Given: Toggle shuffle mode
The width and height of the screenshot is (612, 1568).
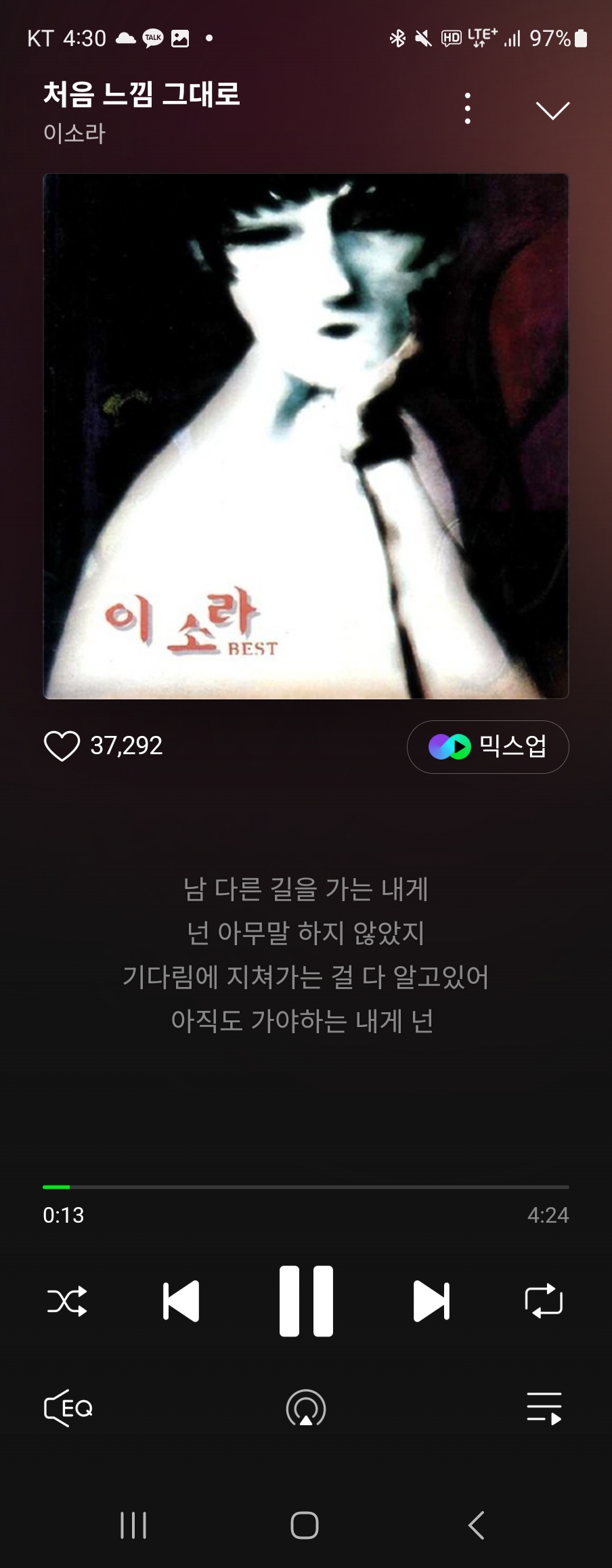Looking at the screenshot, I should (x=67, y=1301).
